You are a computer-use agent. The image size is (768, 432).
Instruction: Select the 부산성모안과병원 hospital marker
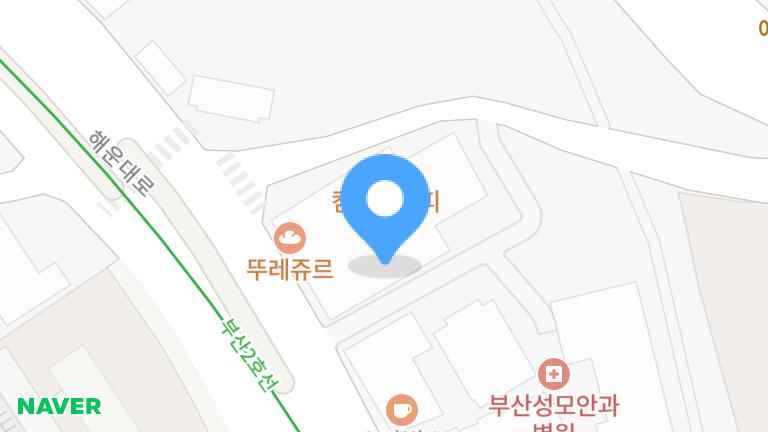(551, 376)
